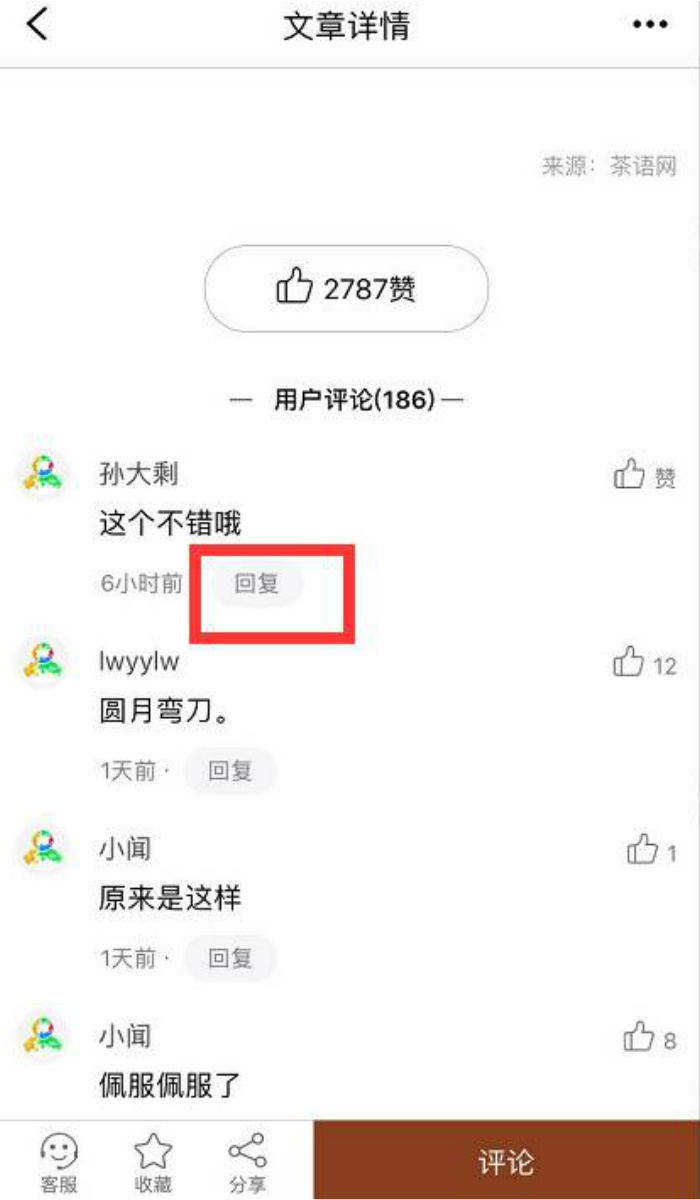Like 小闻's comment 原来是这样
This screenshot has width=700, height=1200.
pyautogui.click(x=650, y=851)
